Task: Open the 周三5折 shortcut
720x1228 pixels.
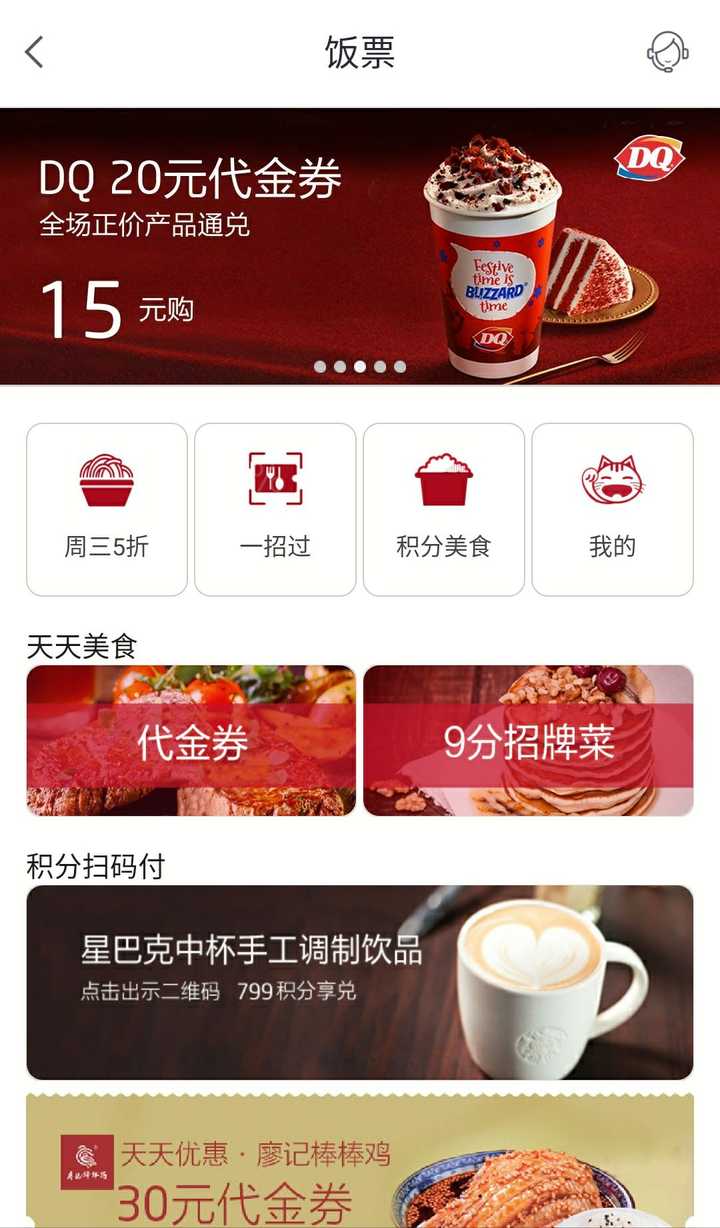Action: tap(107, 509)
